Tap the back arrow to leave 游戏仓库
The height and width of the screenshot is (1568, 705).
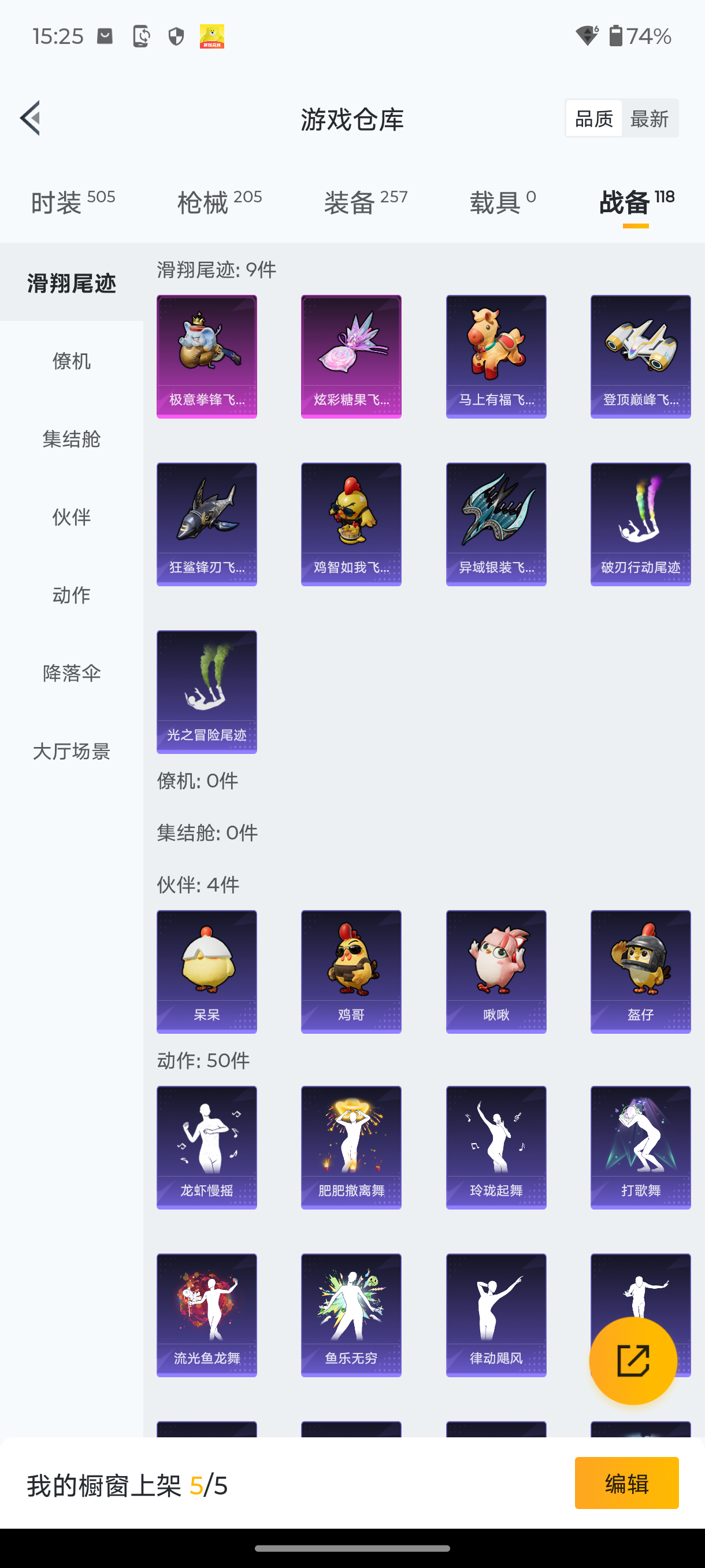(x=30, y=118)
